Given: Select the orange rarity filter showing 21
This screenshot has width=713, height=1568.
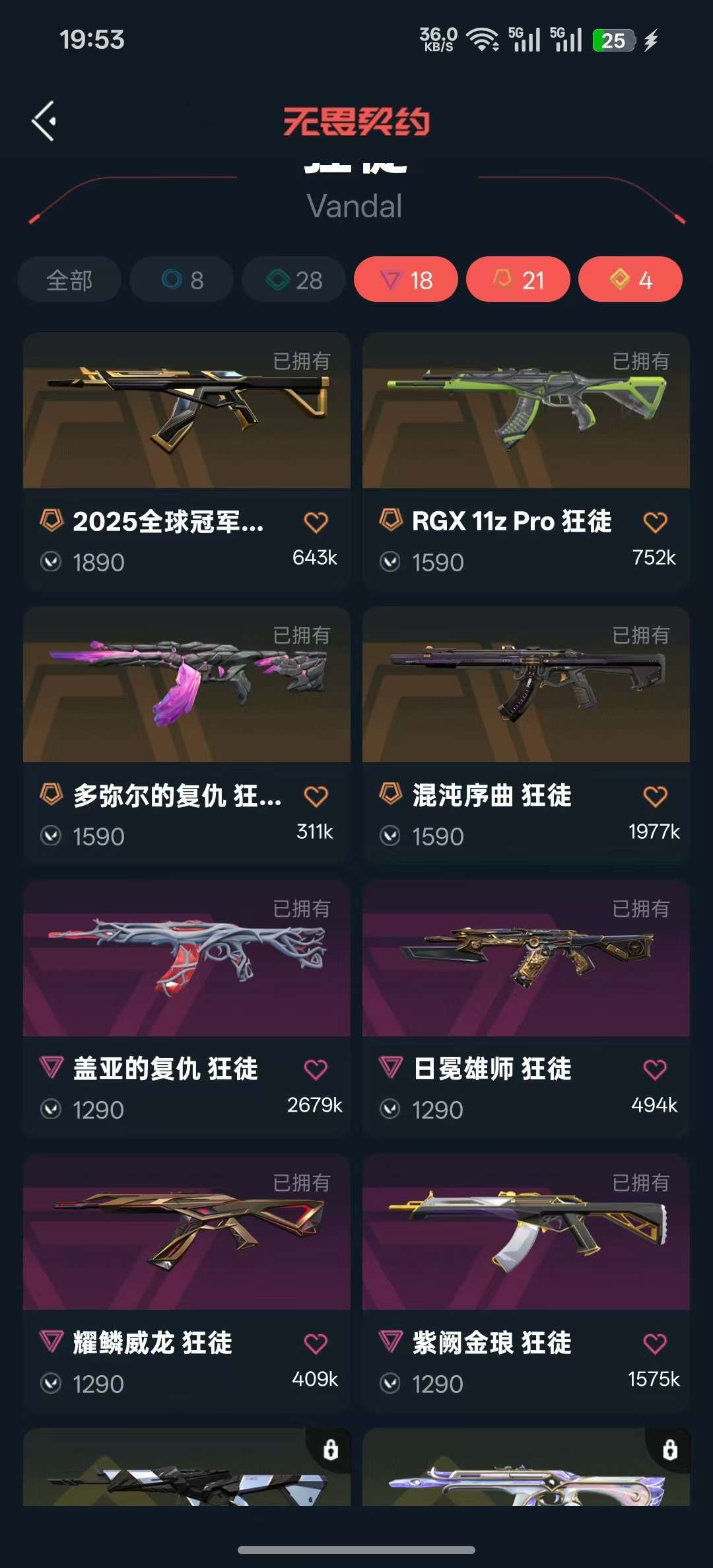Looking at the screenshot, I should (518, 279).
